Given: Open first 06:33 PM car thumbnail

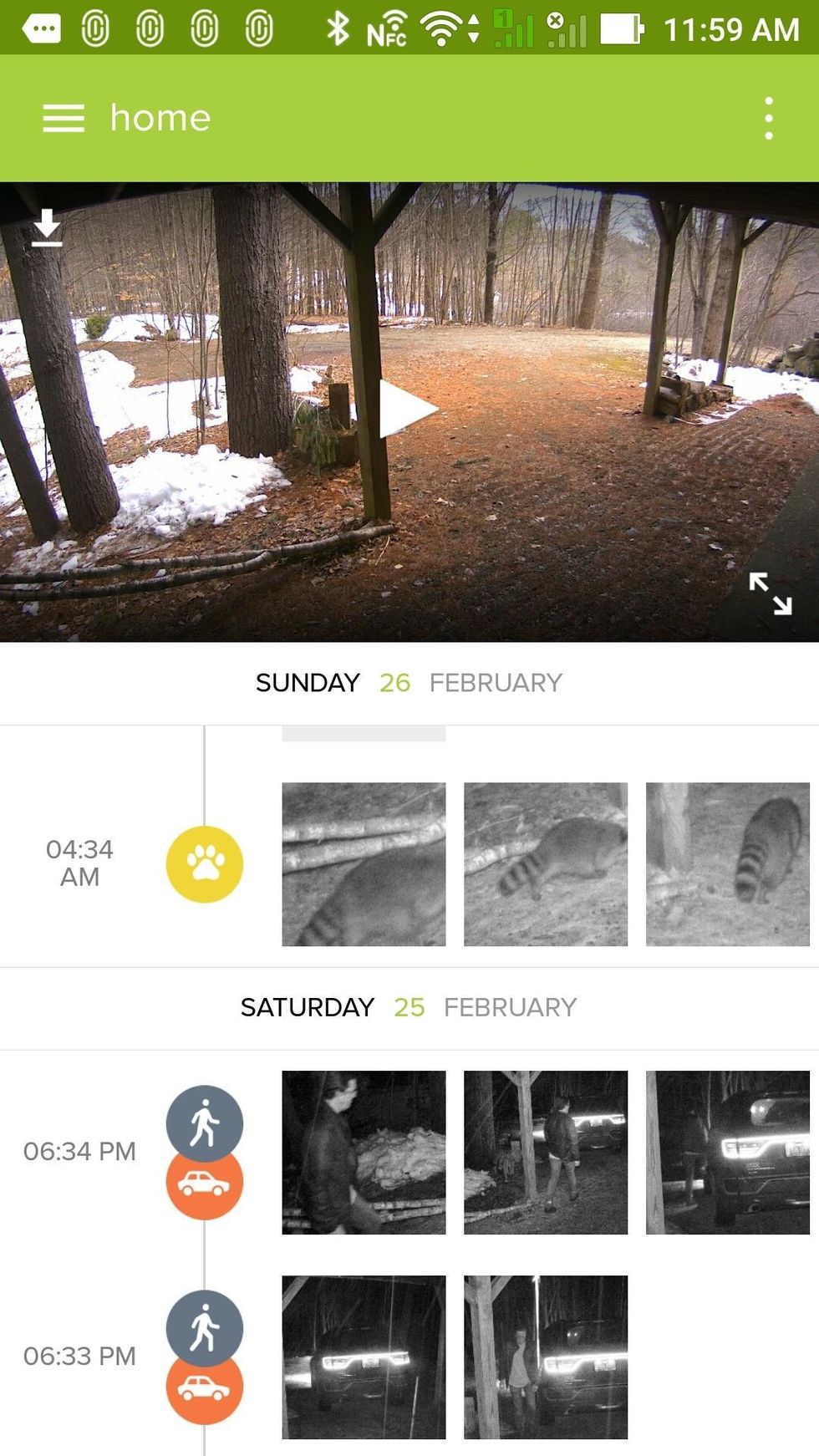Looking at the screenshot, I should point(364,1357).
